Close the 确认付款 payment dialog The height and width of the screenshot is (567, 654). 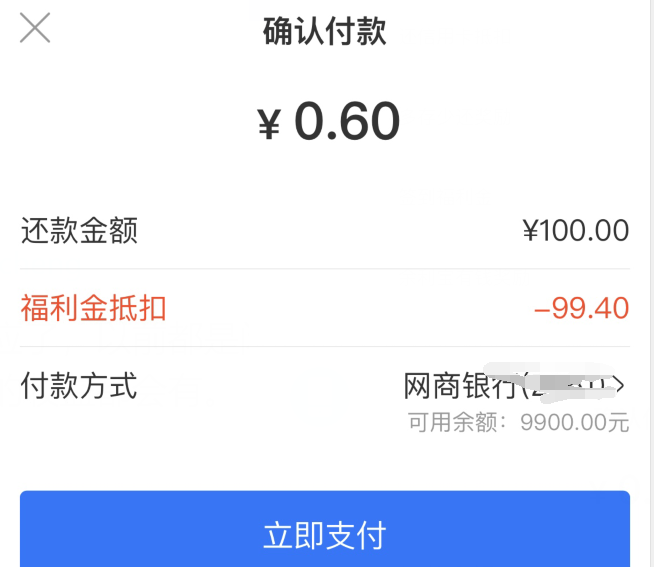tap(35, 29)
